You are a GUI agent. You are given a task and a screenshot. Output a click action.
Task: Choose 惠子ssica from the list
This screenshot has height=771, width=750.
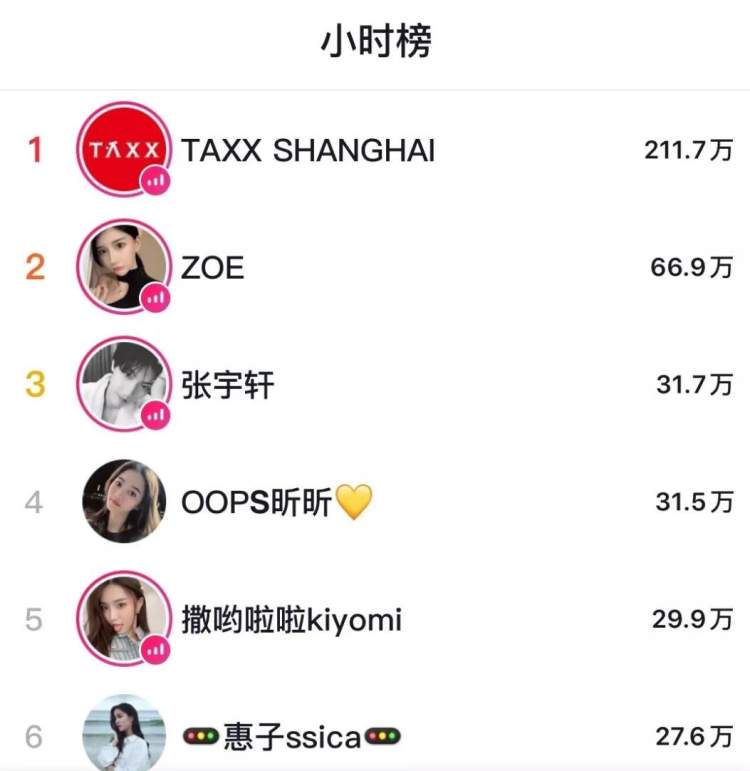292,738
